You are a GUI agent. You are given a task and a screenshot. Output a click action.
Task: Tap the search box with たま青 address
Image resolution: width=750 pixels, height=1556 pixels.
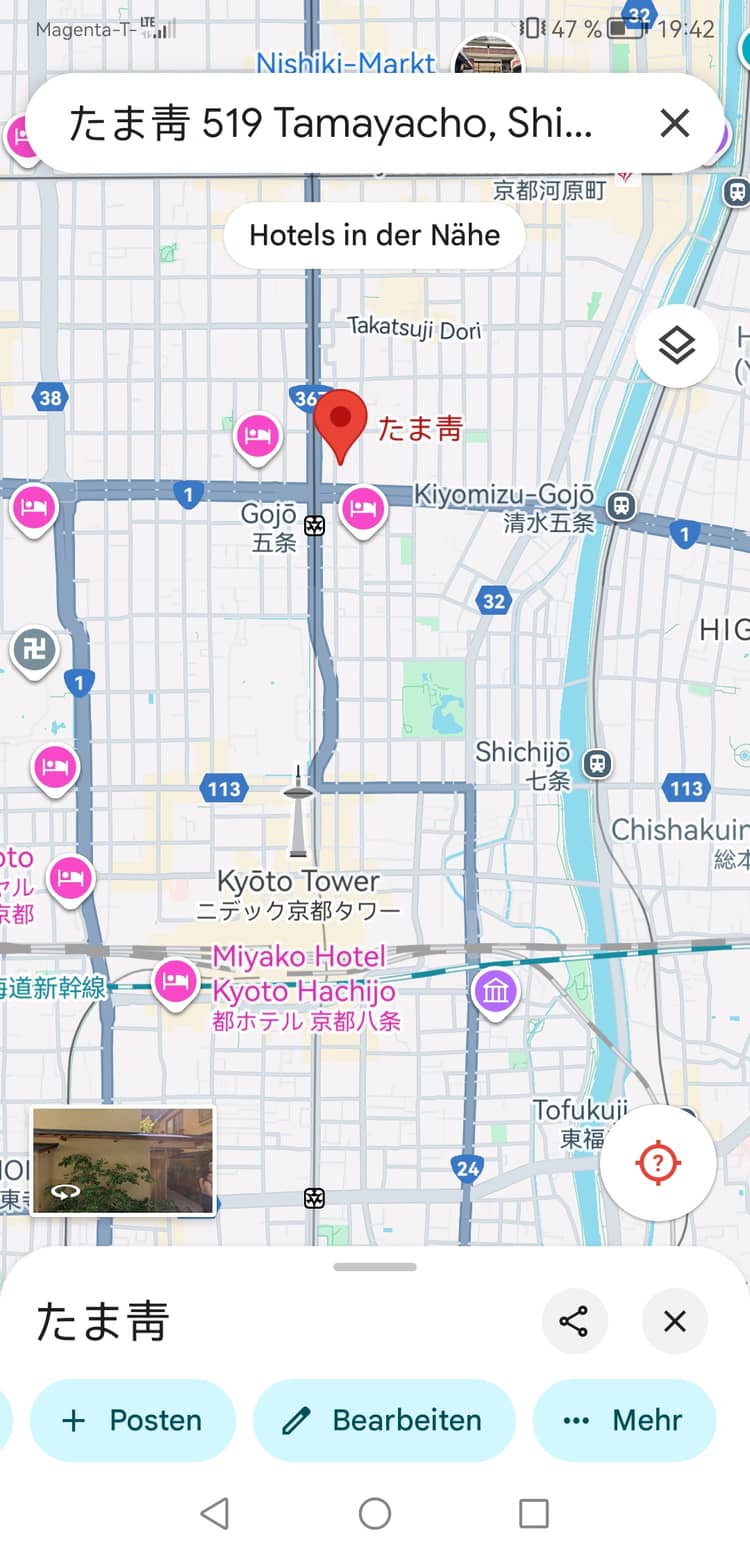tap(330, 124)
